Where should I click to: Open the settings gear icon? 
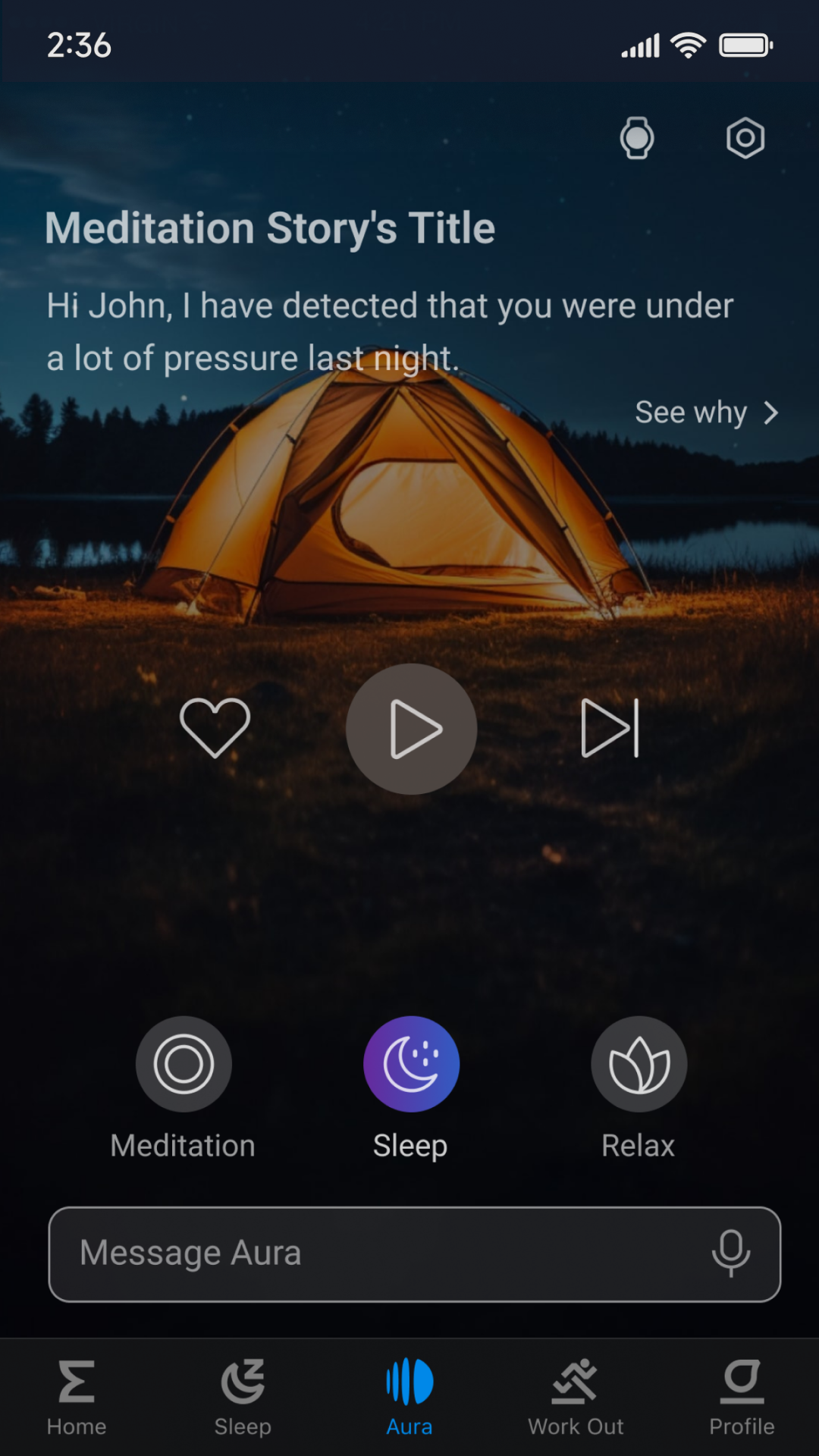coord(745,138)
